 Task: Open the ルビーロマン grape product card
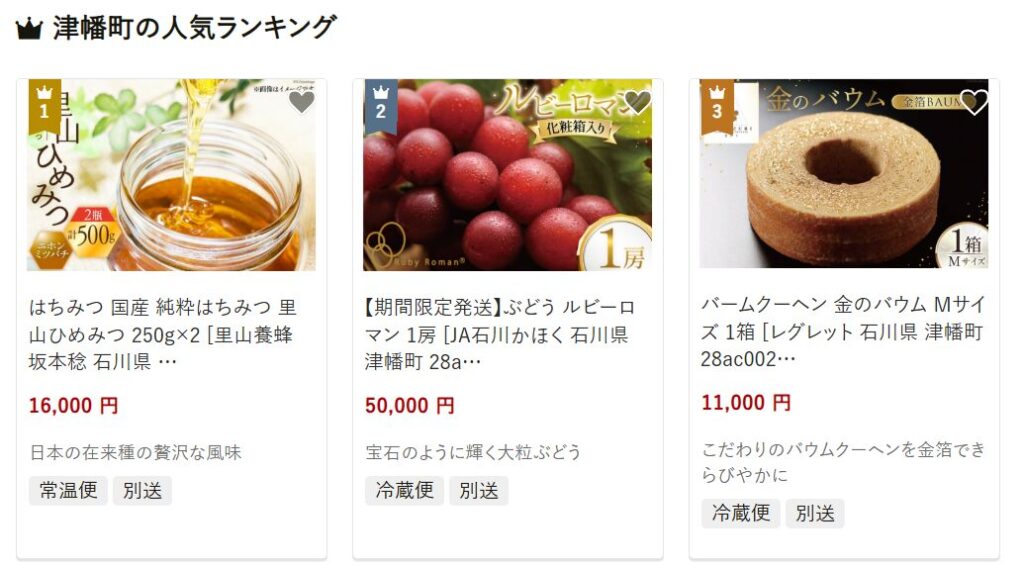(x=506, y=334)
